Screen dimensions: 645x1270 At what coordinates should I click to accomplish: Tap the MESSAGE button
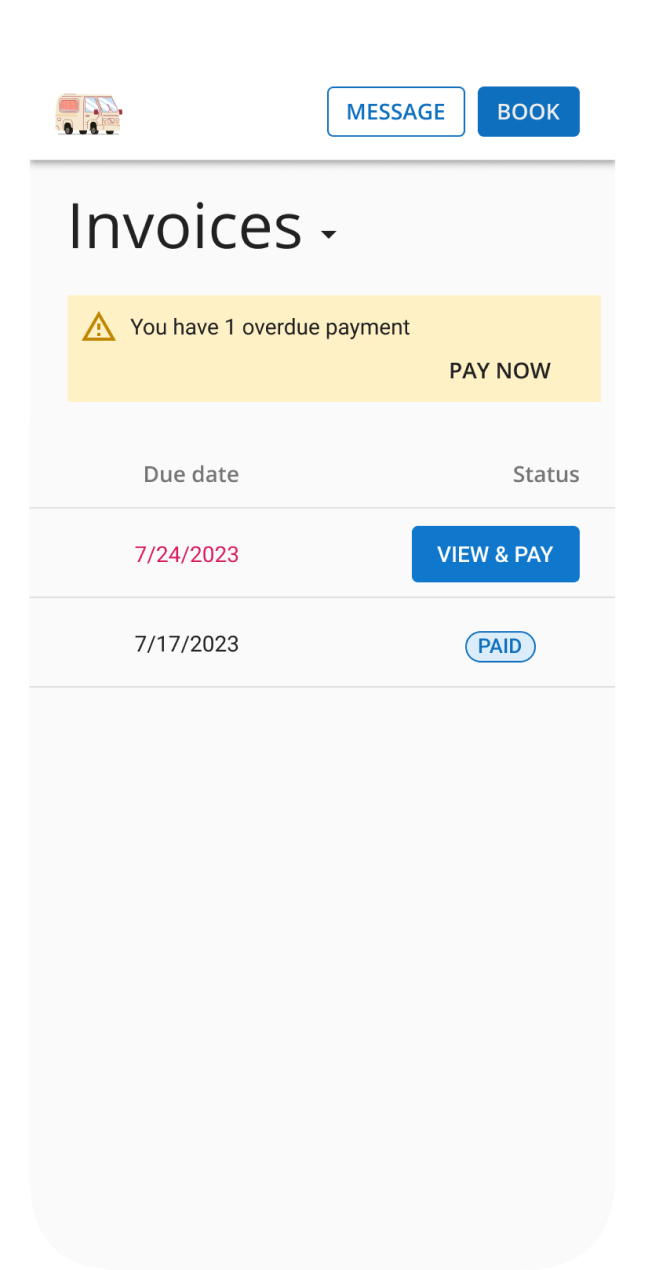pyautogui.click(x=396, y=111)
